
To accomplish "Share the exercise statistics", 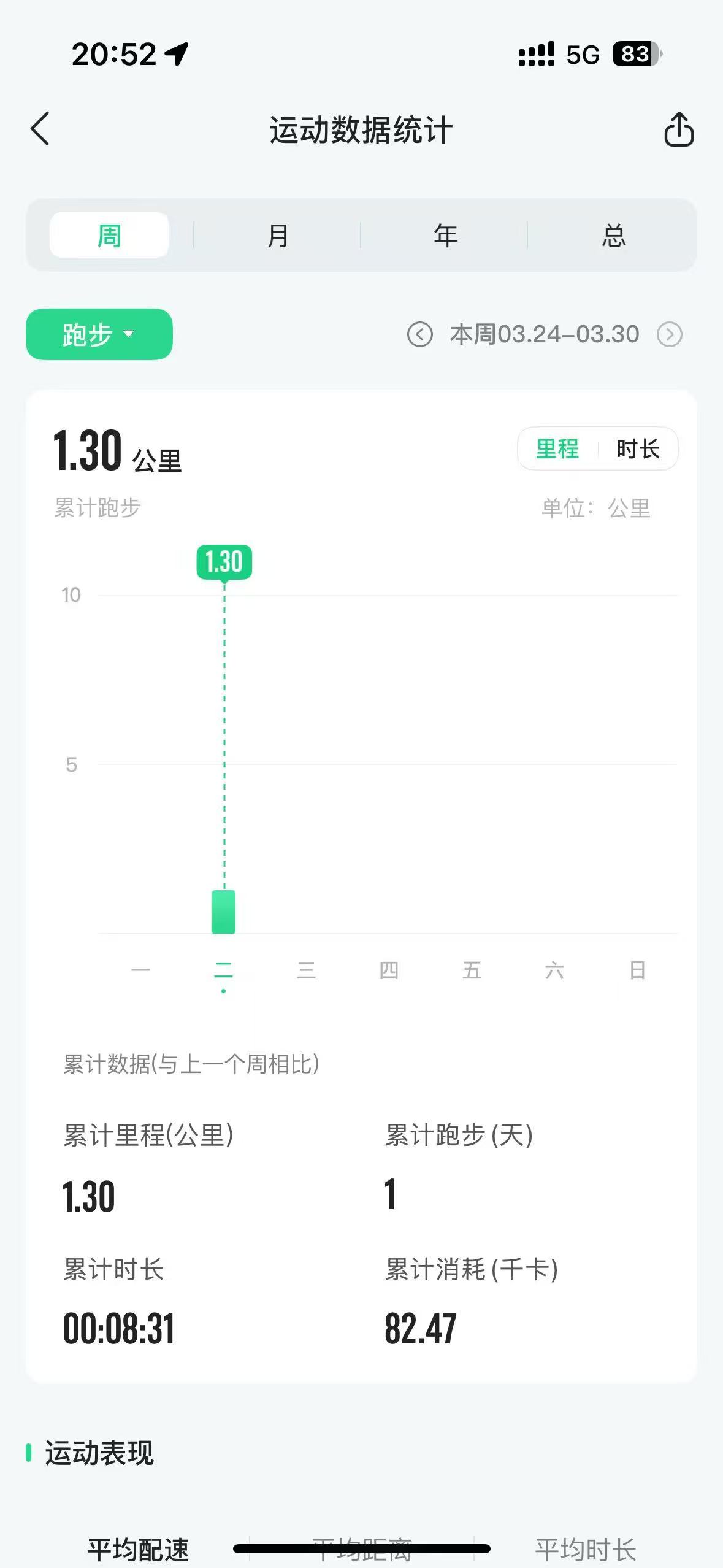I will pos(679,129).
